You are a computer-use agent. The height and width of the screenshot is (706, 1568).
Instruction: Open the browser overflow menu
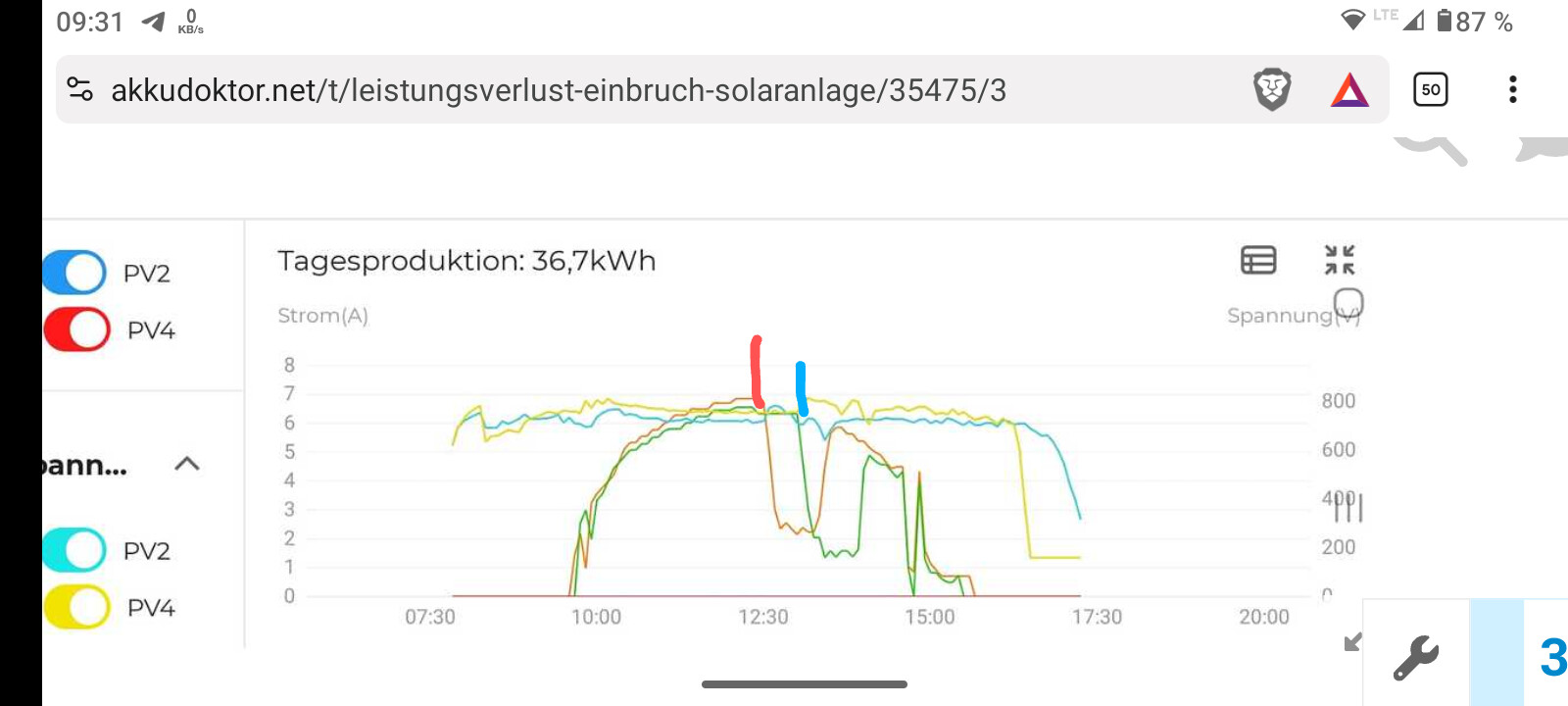1513,90
